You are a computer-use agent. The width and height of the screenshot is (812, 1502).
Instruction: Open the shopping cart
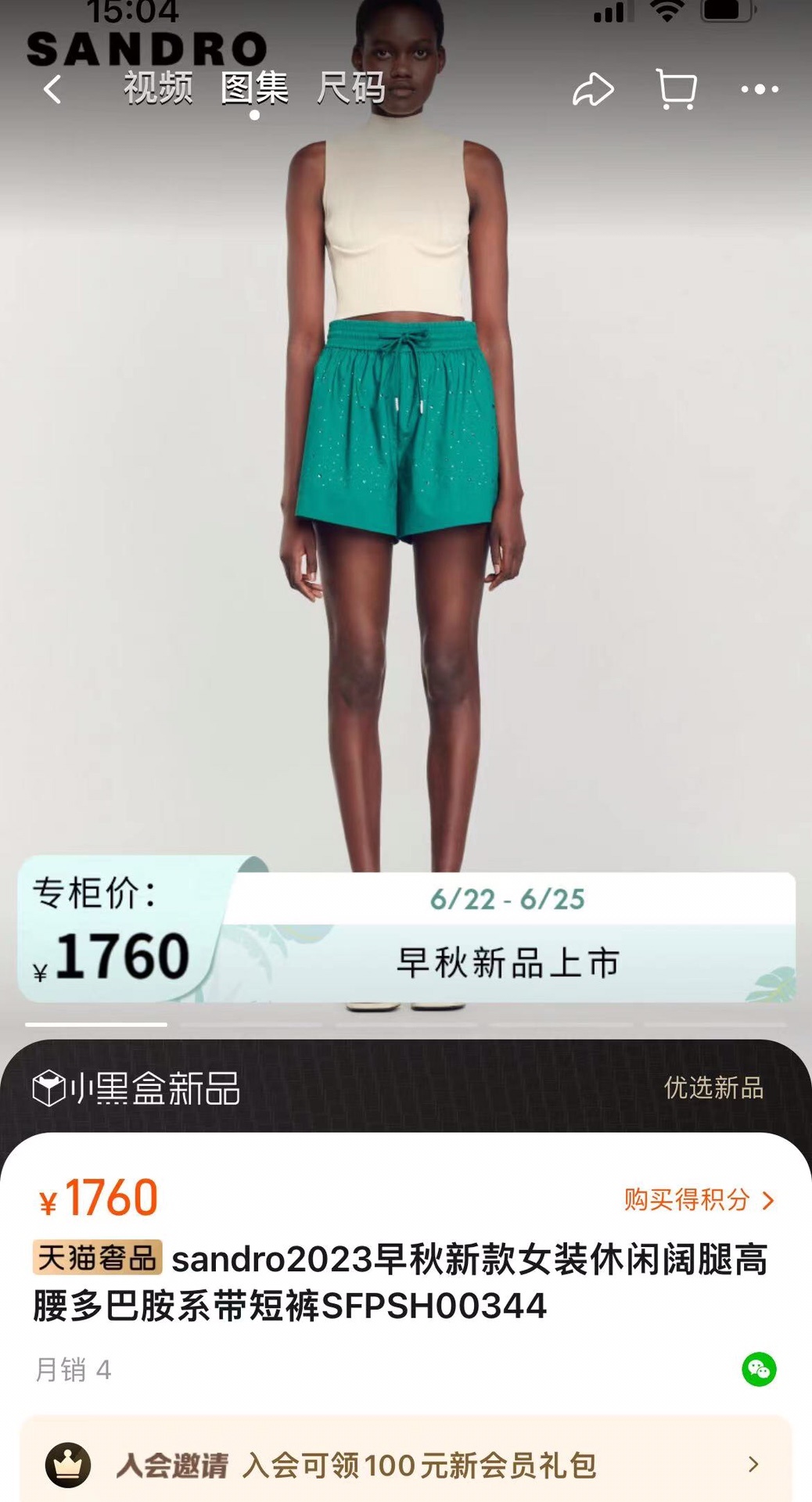[x=677, y=89]
